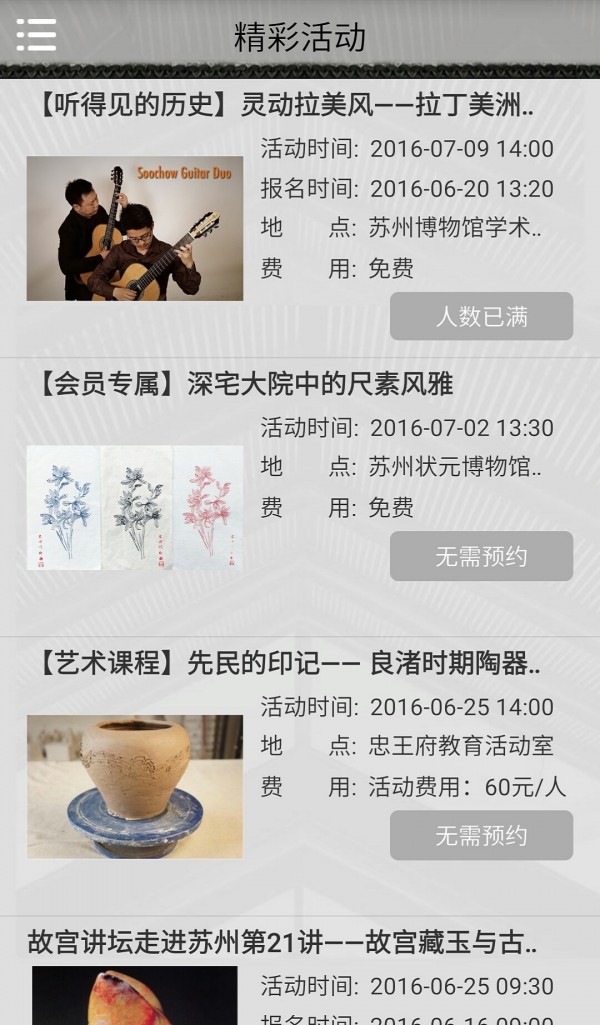Viewport: 600px width, 1025px height.
Task: Open the hamburger menu
Action: 36,35
